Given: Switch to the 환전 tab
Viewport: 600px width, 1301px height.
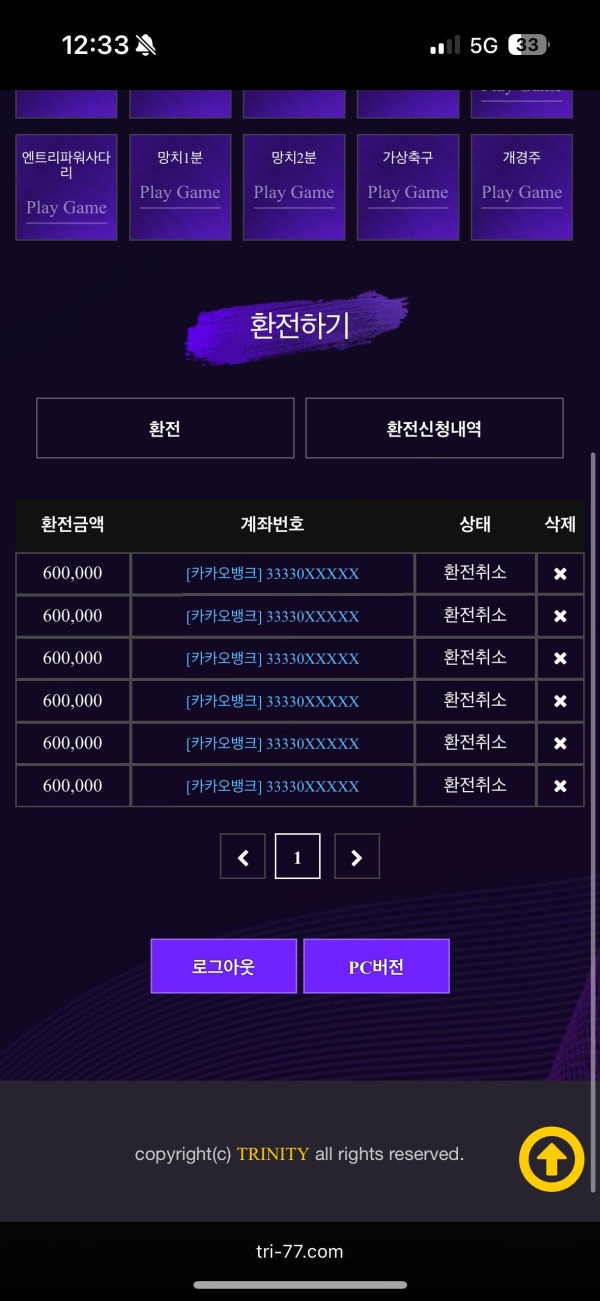Looking at the screenshot, I should pos(165,428).
